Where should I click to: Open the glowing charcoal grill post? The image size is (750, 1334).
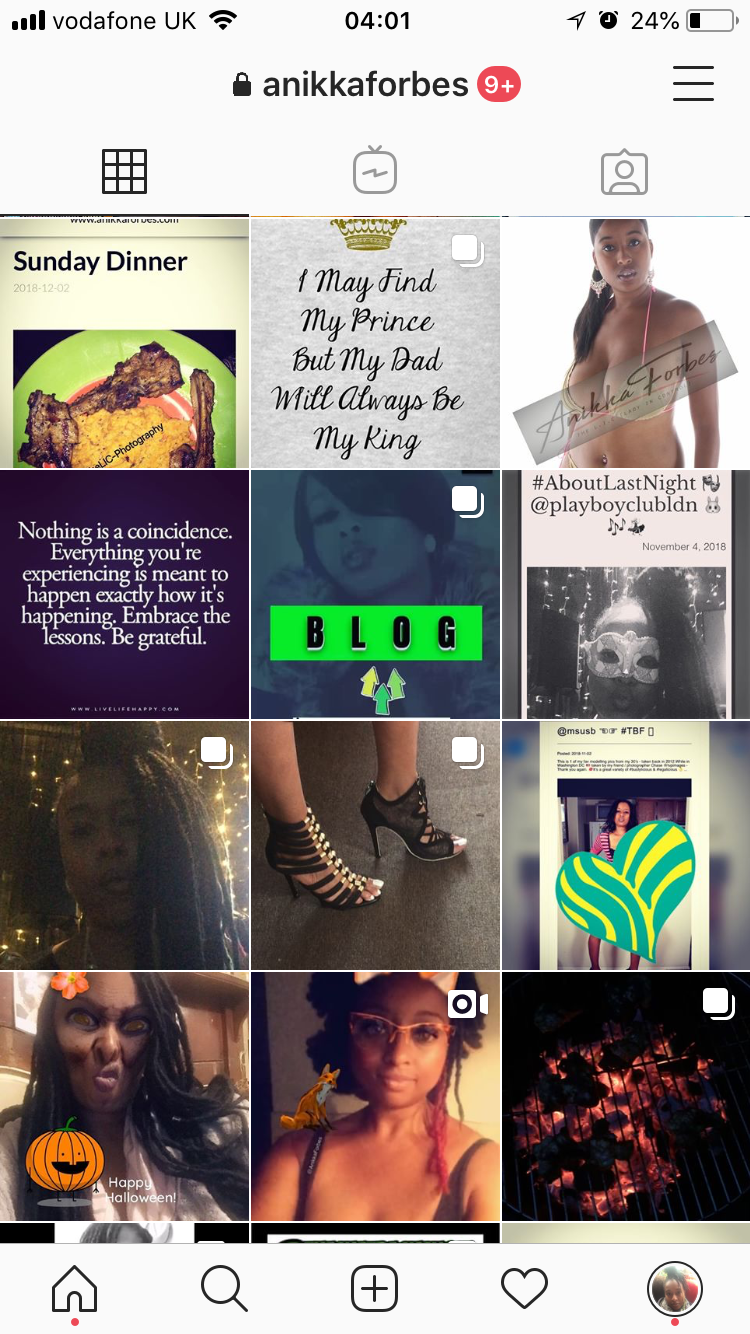click(x=626, y=1096)
